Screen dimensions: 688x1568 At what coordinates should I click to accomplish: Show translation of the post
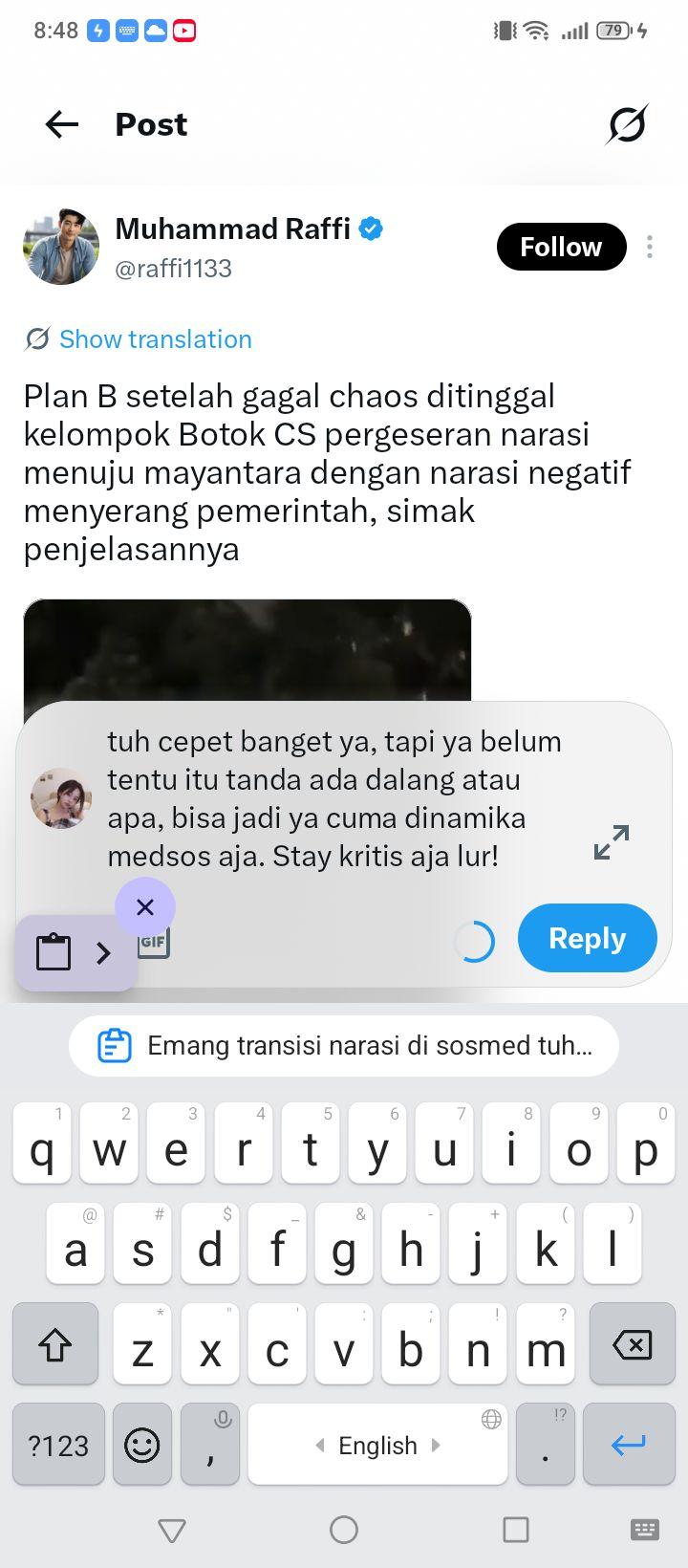click(139, 339)
